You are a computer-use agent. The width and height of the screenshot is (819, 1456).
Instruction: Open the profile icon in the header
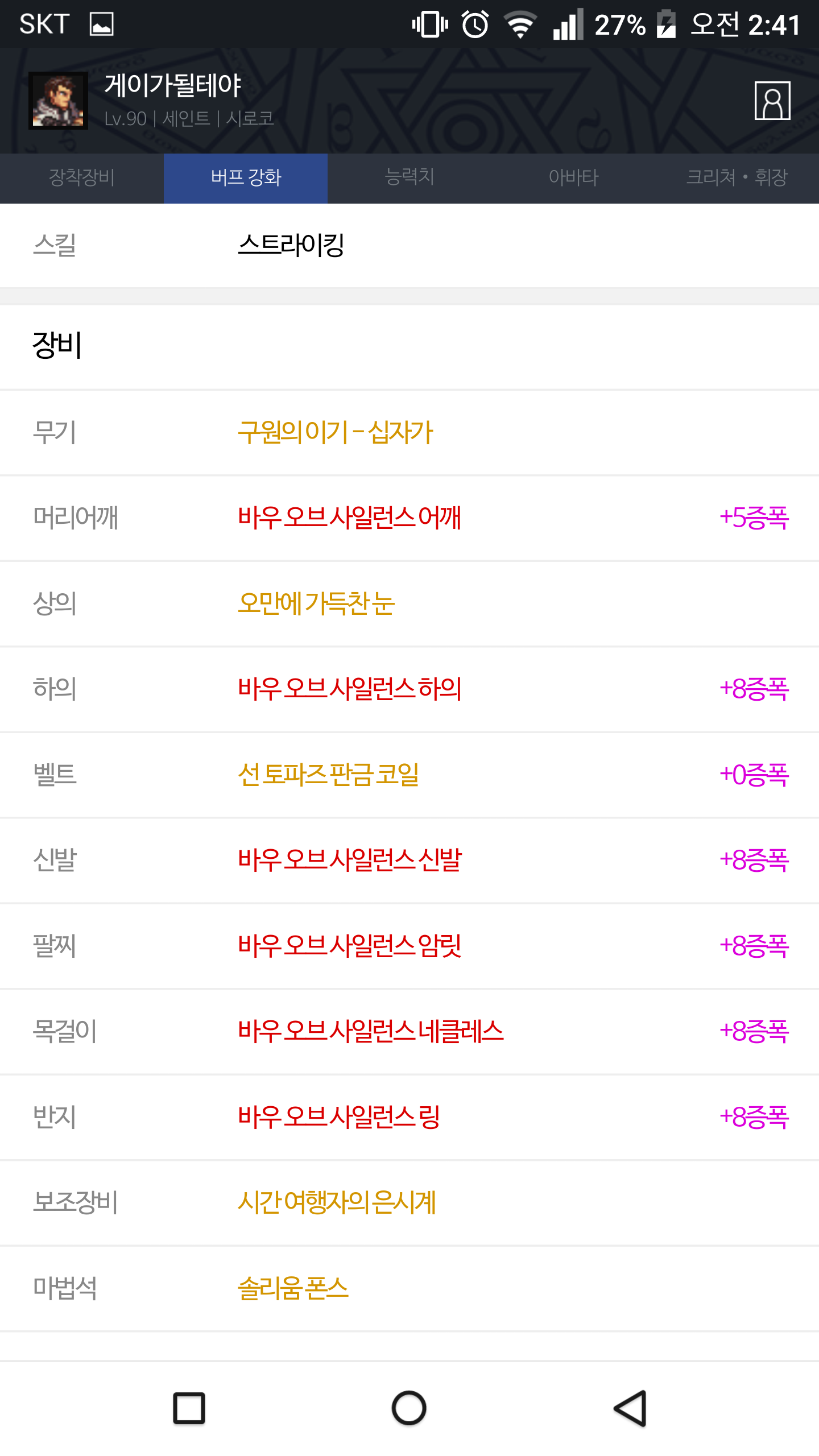(x=772, y=101)
